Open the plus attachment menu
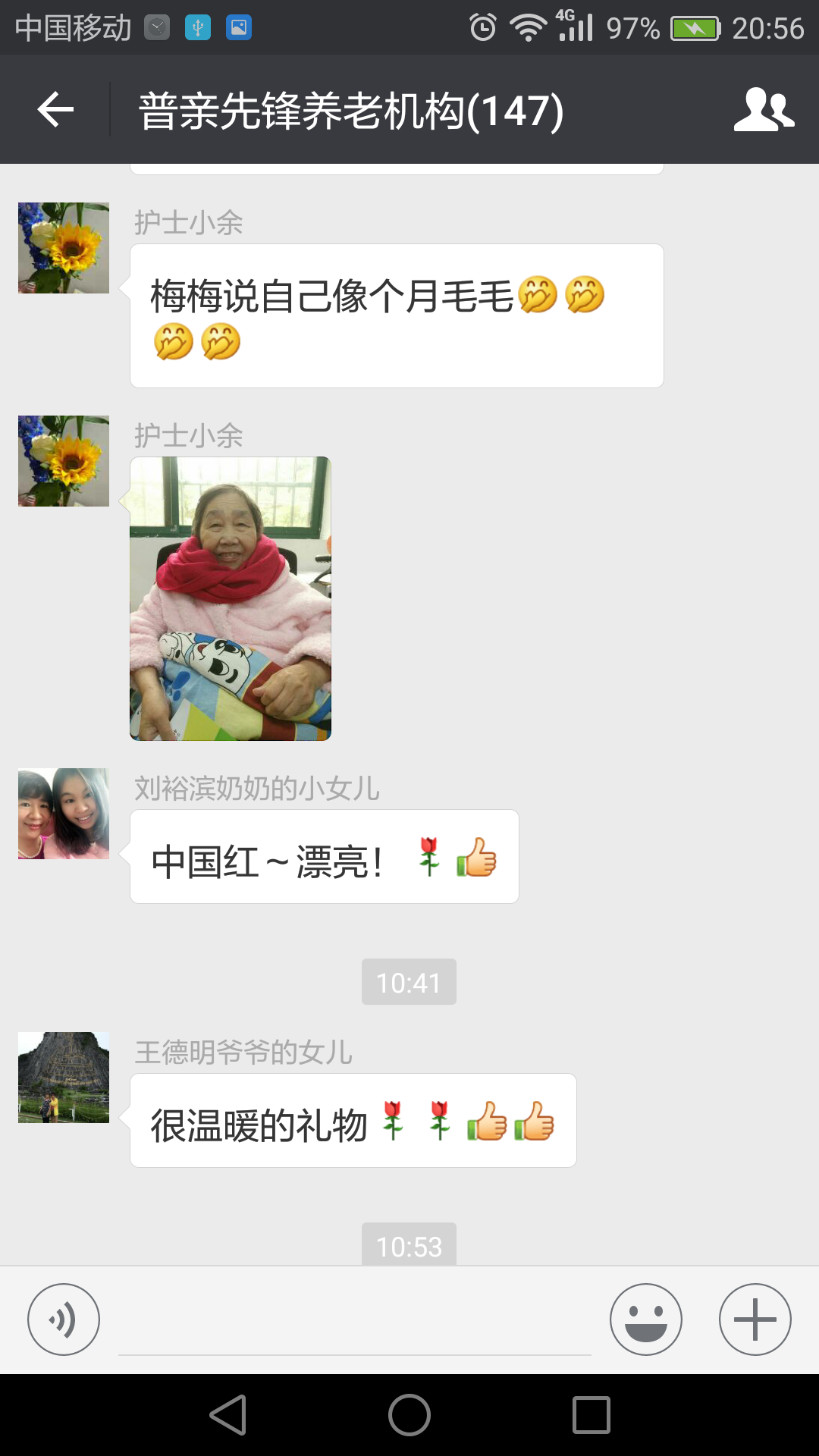Screen dimensions: 819x1456 [x=755, y=1319]
